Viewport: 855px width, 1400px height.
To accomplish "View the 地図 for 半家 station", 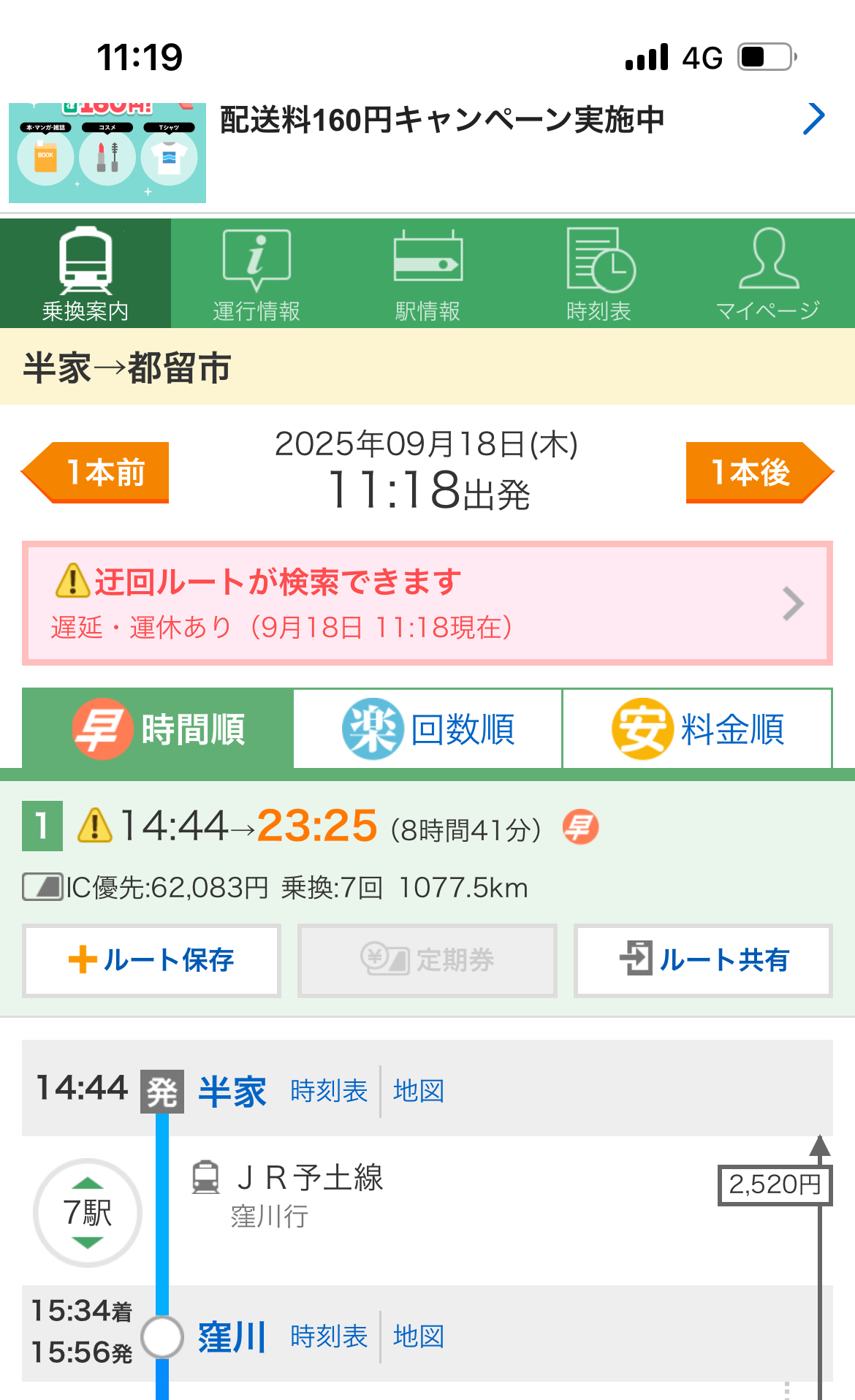I will coord(419,1091).
